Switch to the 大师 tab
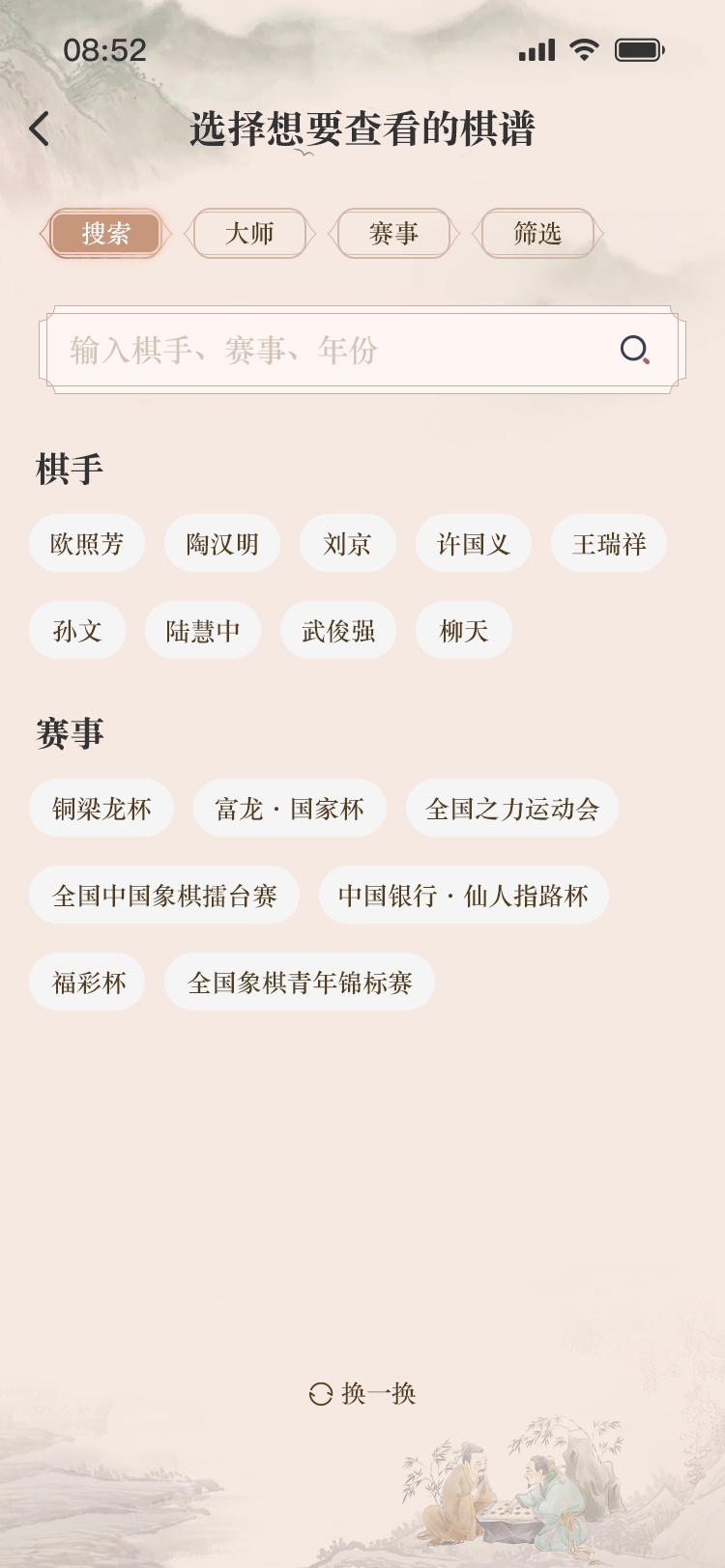Screen dimensions: 725x1568 pos(249,234)
